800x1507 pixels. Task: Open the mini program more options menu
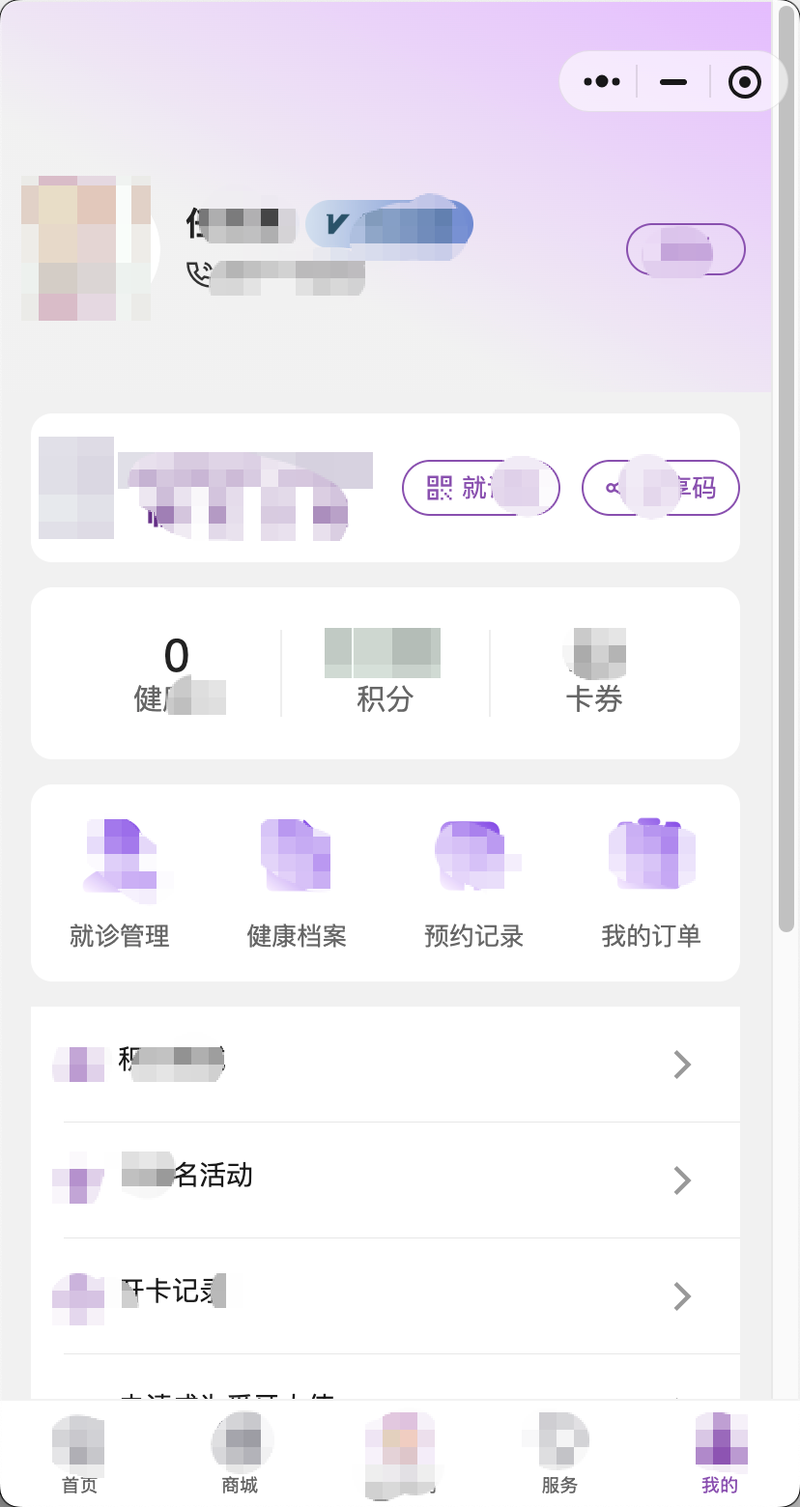602,81
